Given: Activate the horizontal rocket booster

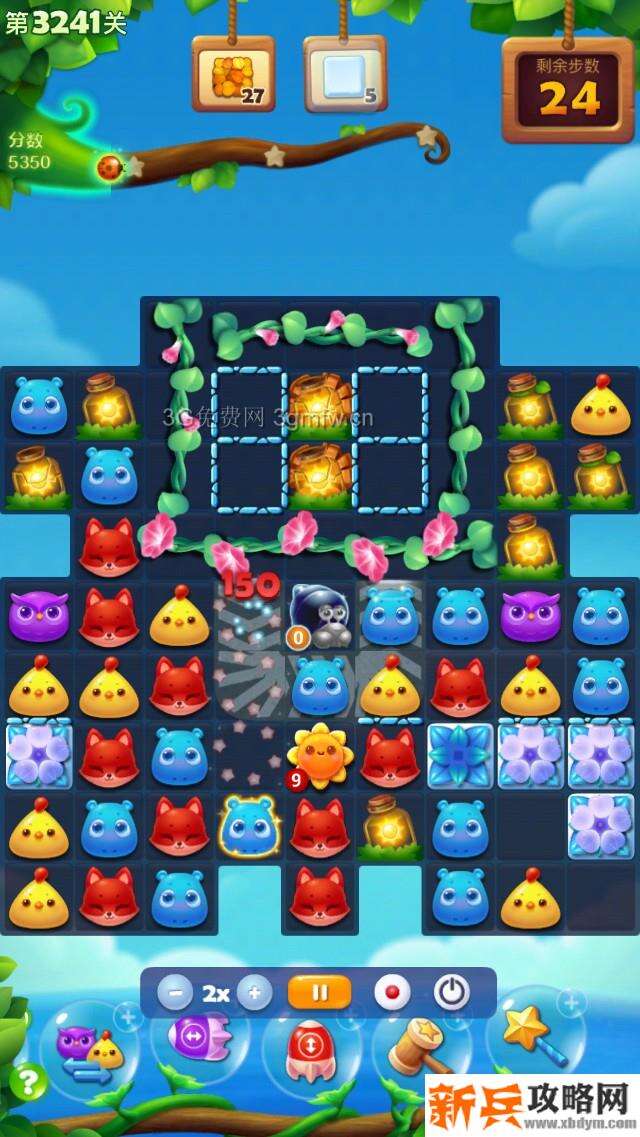Looking at the screenshot, I should pyautogui.click(x=197, y=1040).
